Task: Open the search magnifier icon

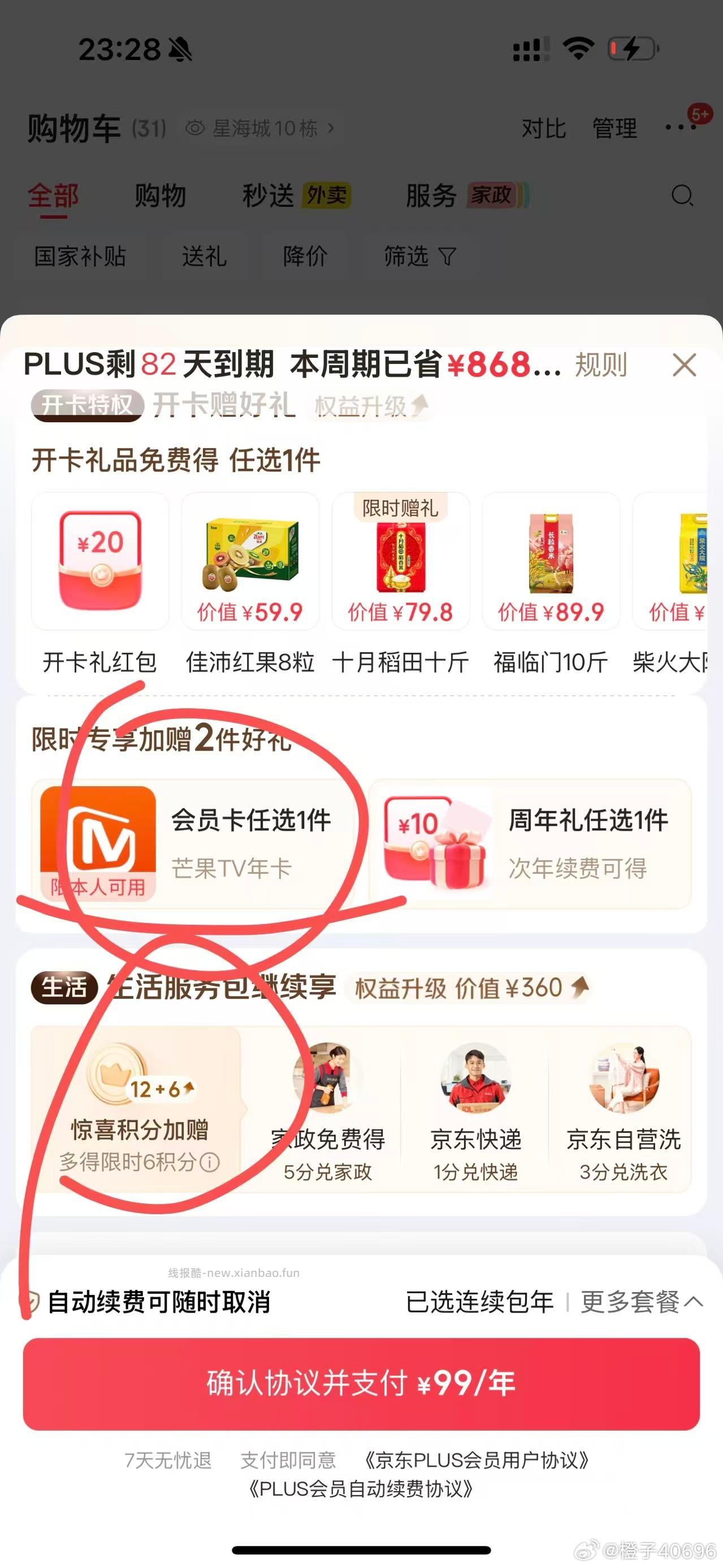Action: pyautogui.click(x=683, y=196)
